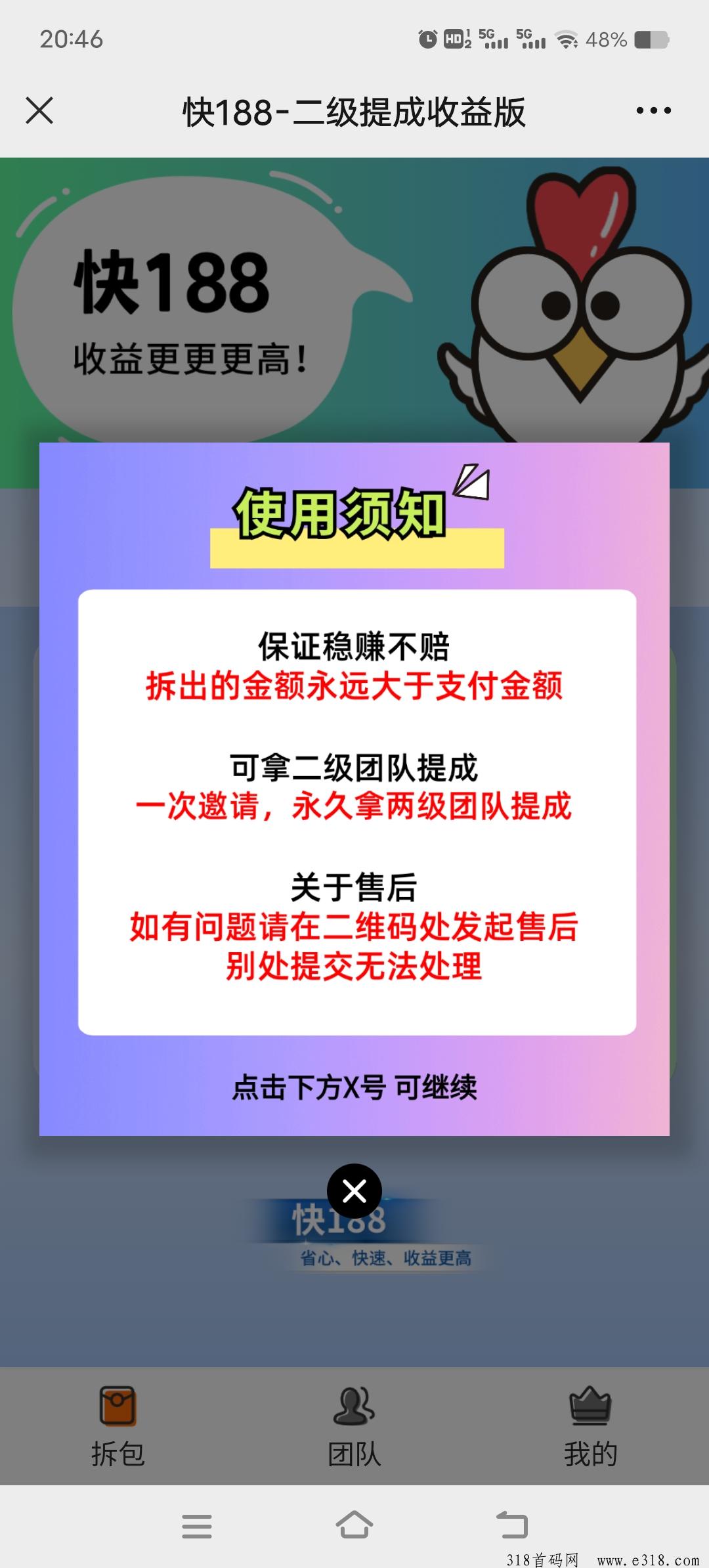Dismiss the 使用须知 popup with the X button
Image resolution: width=709 pixels, height=1568 pixels.
pos(354,1191)
